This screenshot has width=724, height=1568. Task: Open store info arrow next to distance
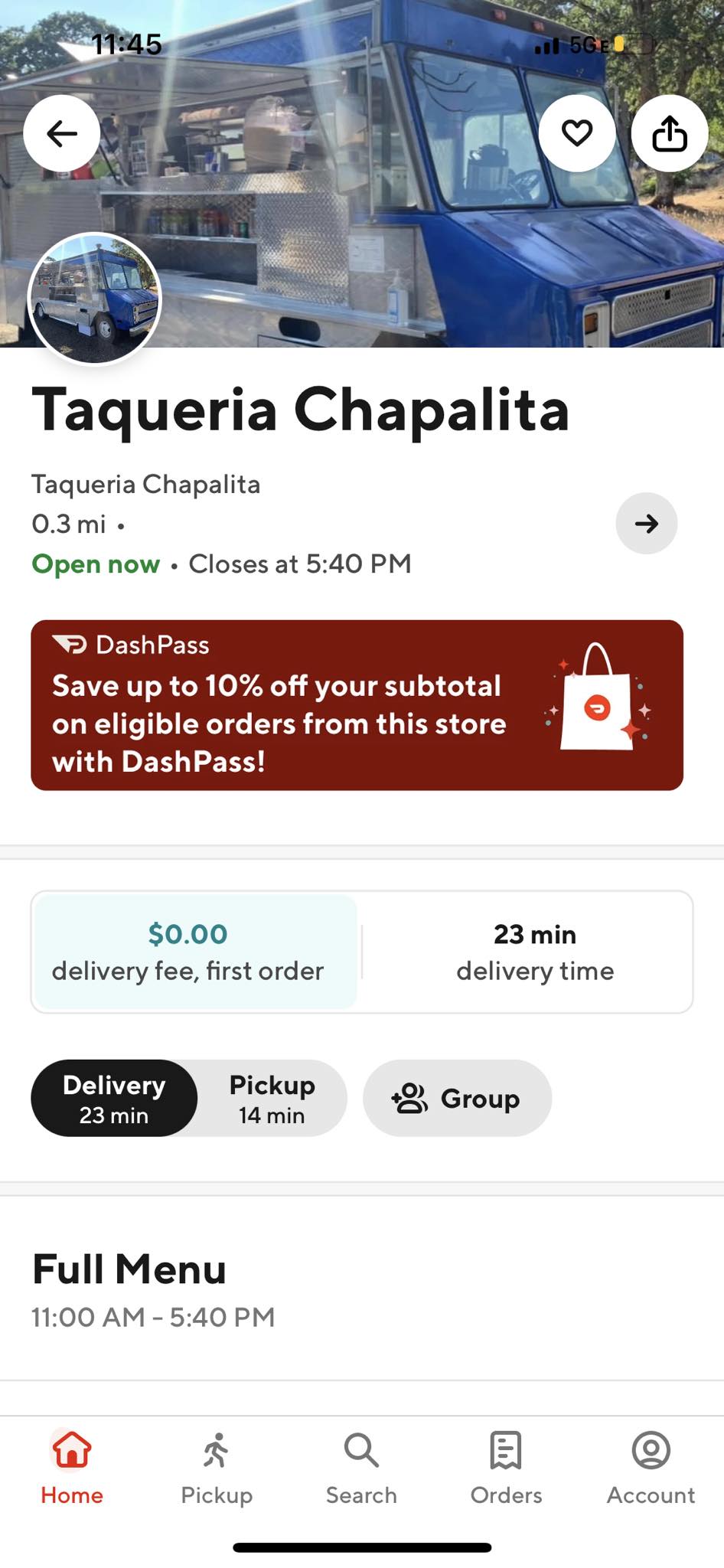coord(646,524)
